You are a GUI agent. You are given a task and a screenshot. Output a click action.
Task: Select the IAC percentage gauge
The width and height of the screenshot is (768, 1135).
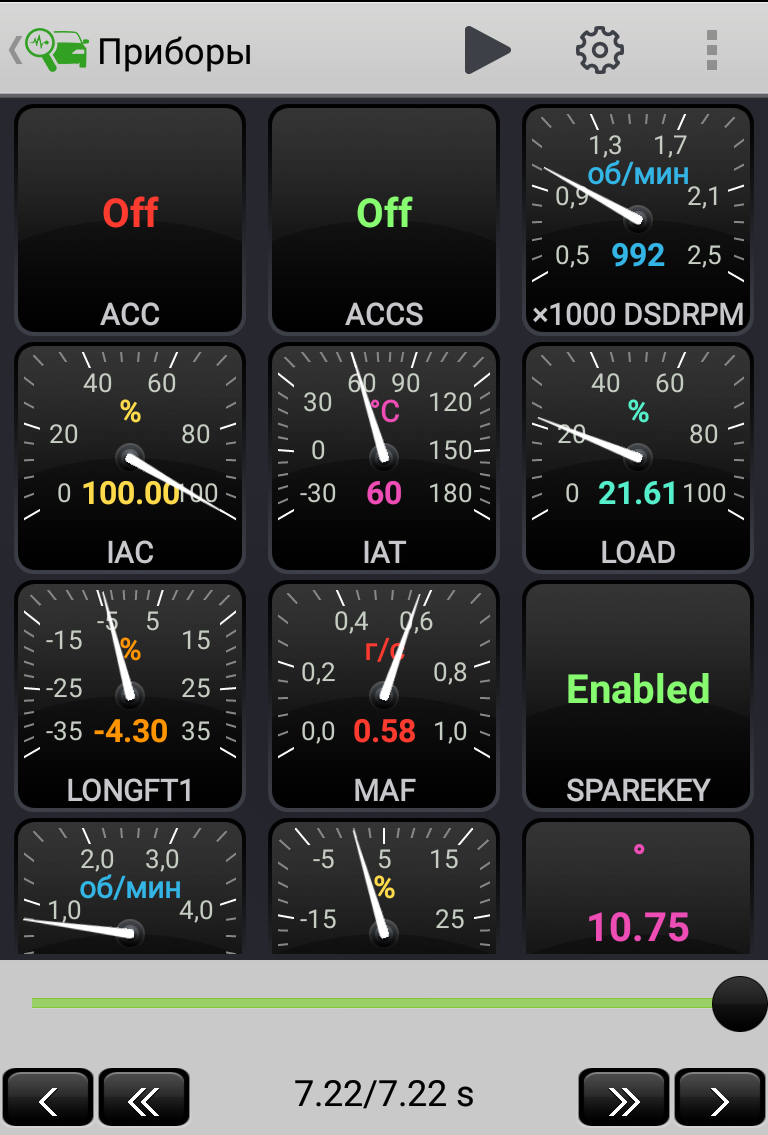tap(130, 457)
